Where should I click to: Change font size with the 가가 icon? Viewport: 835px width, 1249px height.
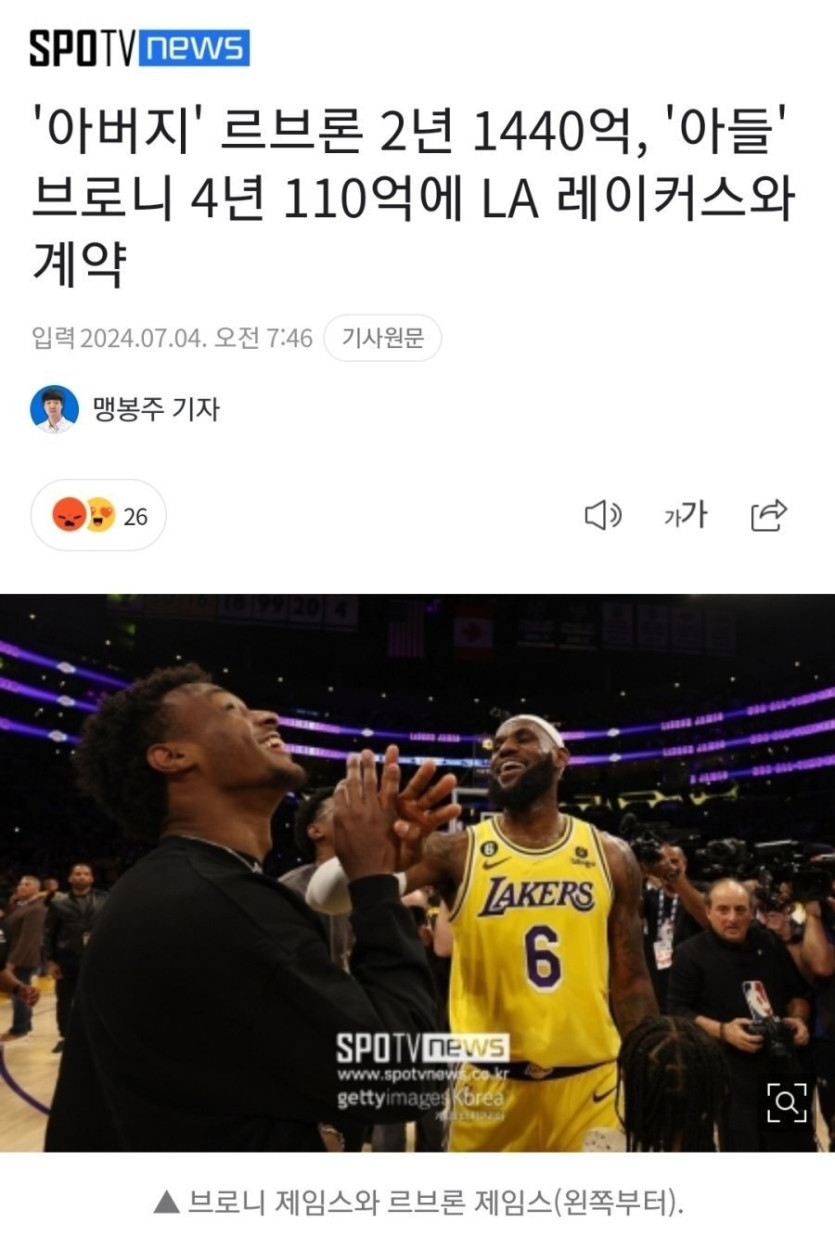coord(685,515)
